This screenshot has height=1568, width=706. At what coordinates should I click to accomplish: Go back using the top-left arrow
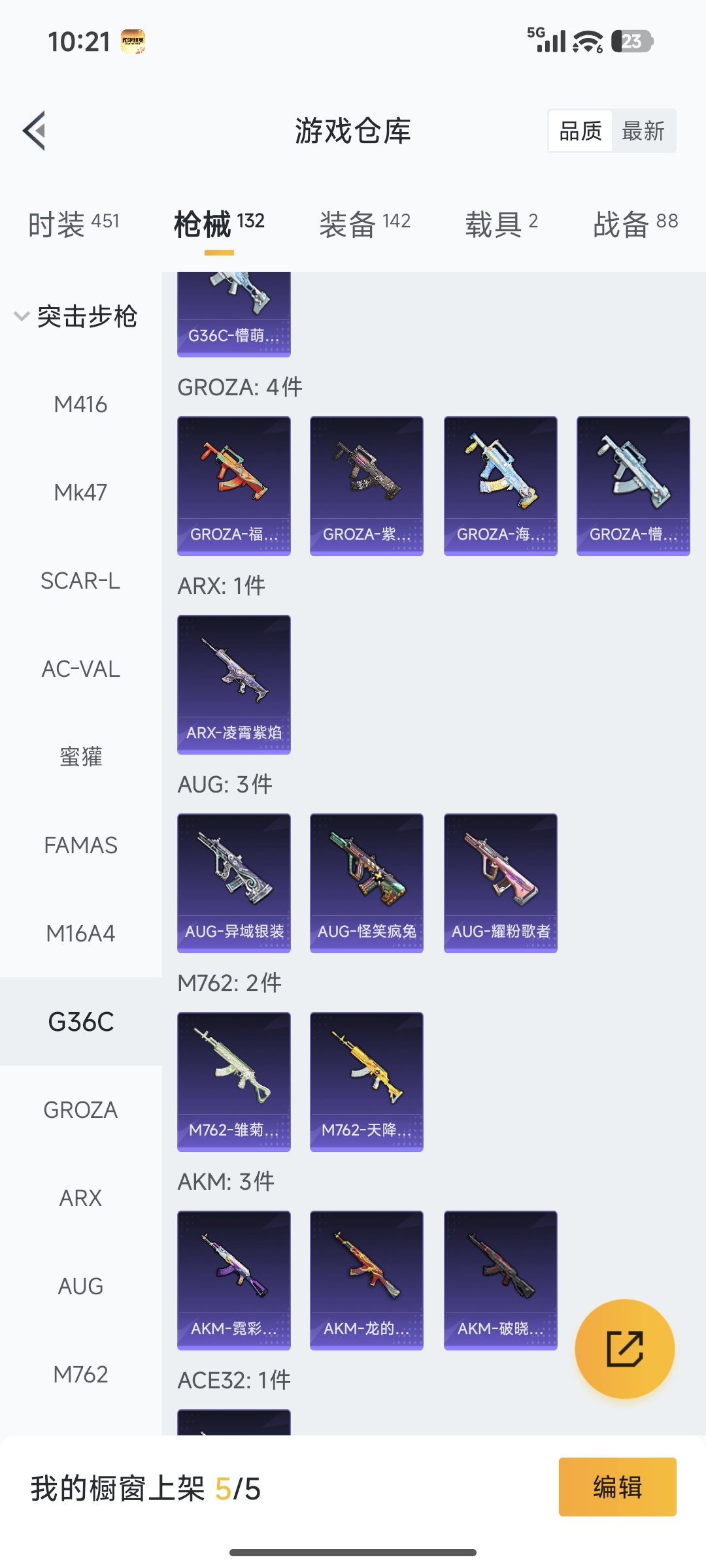click(34, 131)
